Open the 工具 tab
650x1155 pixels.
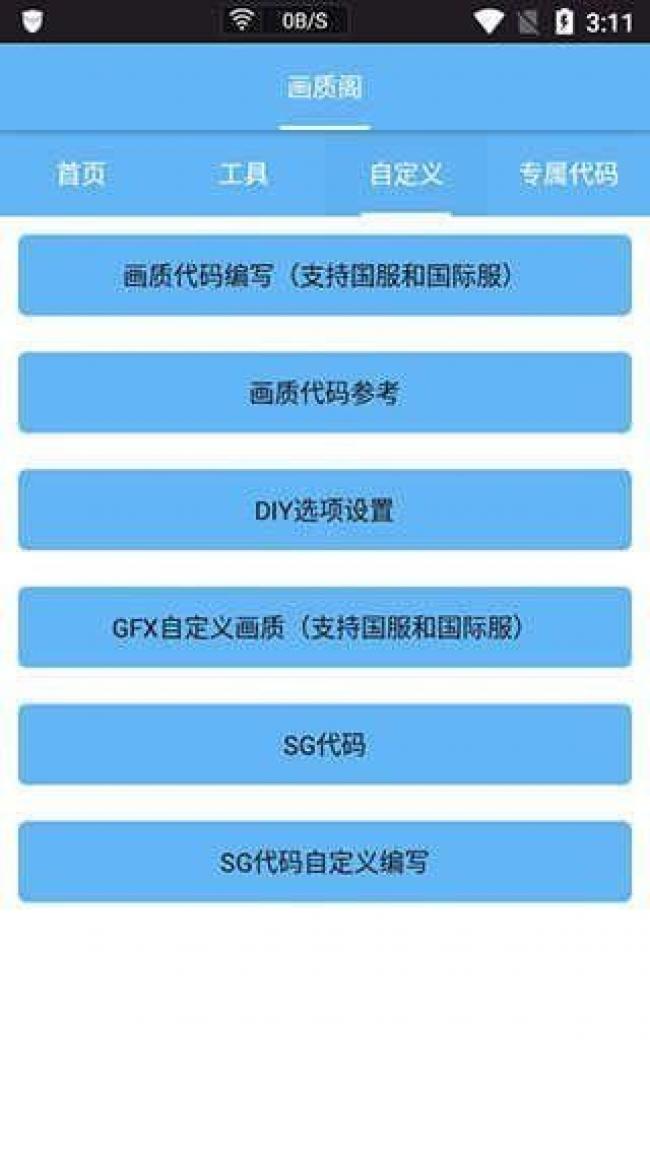[x=243, y=175]
